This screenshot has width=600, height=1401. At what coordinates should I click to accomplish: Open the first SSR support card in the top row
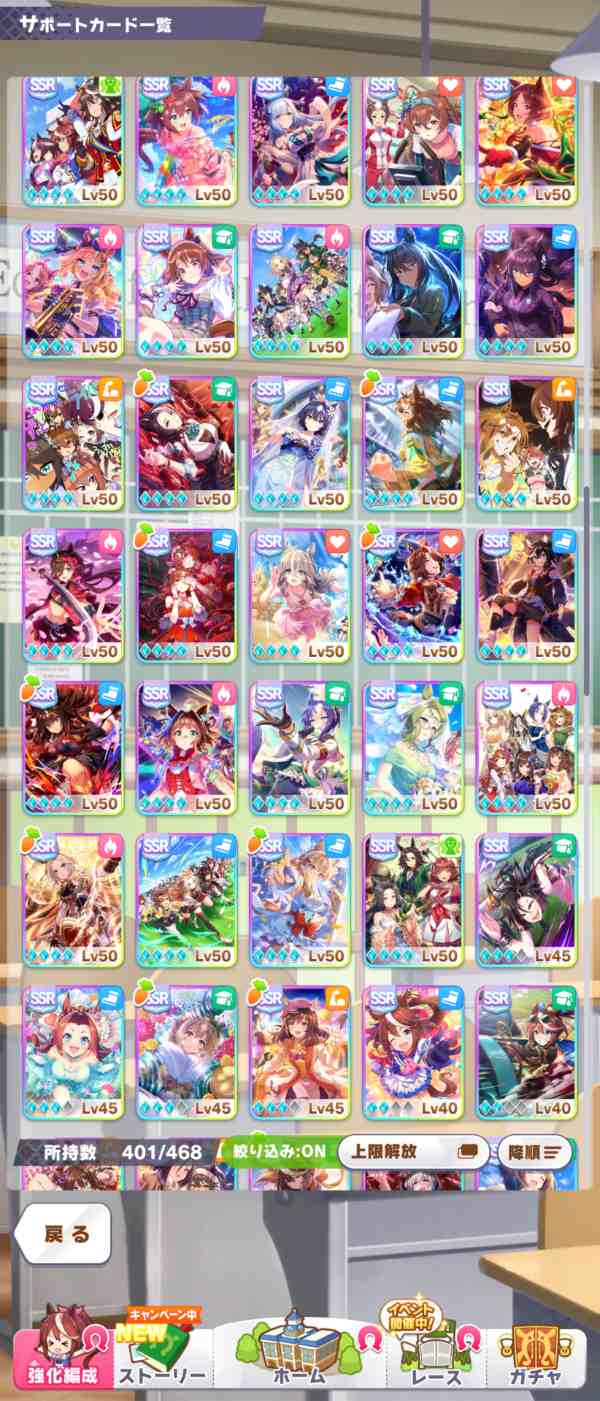click(x=73, y=140)
